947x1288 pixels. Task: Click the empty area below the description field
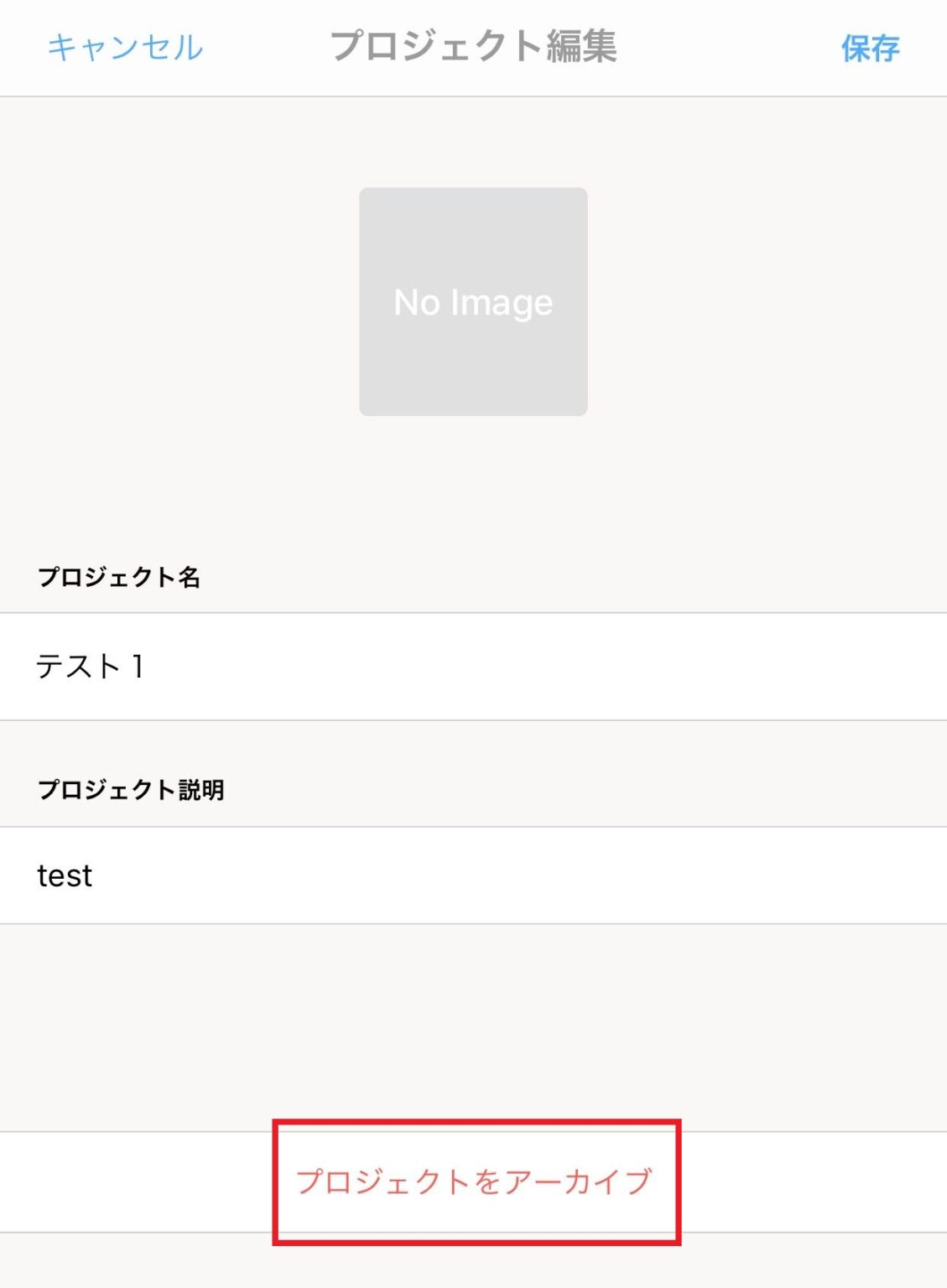[473, 1015]
